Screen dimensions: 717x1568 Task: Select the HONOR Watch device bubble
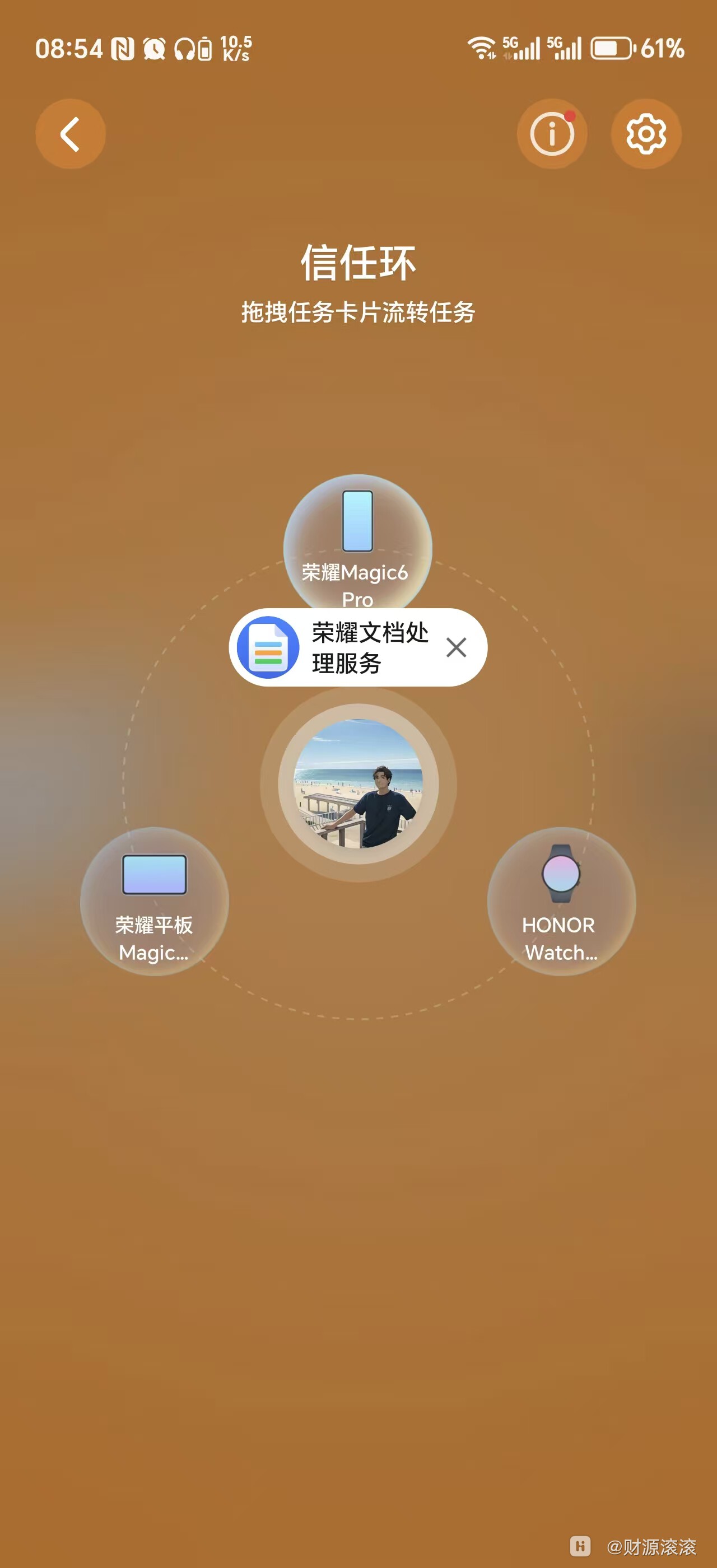pyautogui.click(x=561, y=902)
